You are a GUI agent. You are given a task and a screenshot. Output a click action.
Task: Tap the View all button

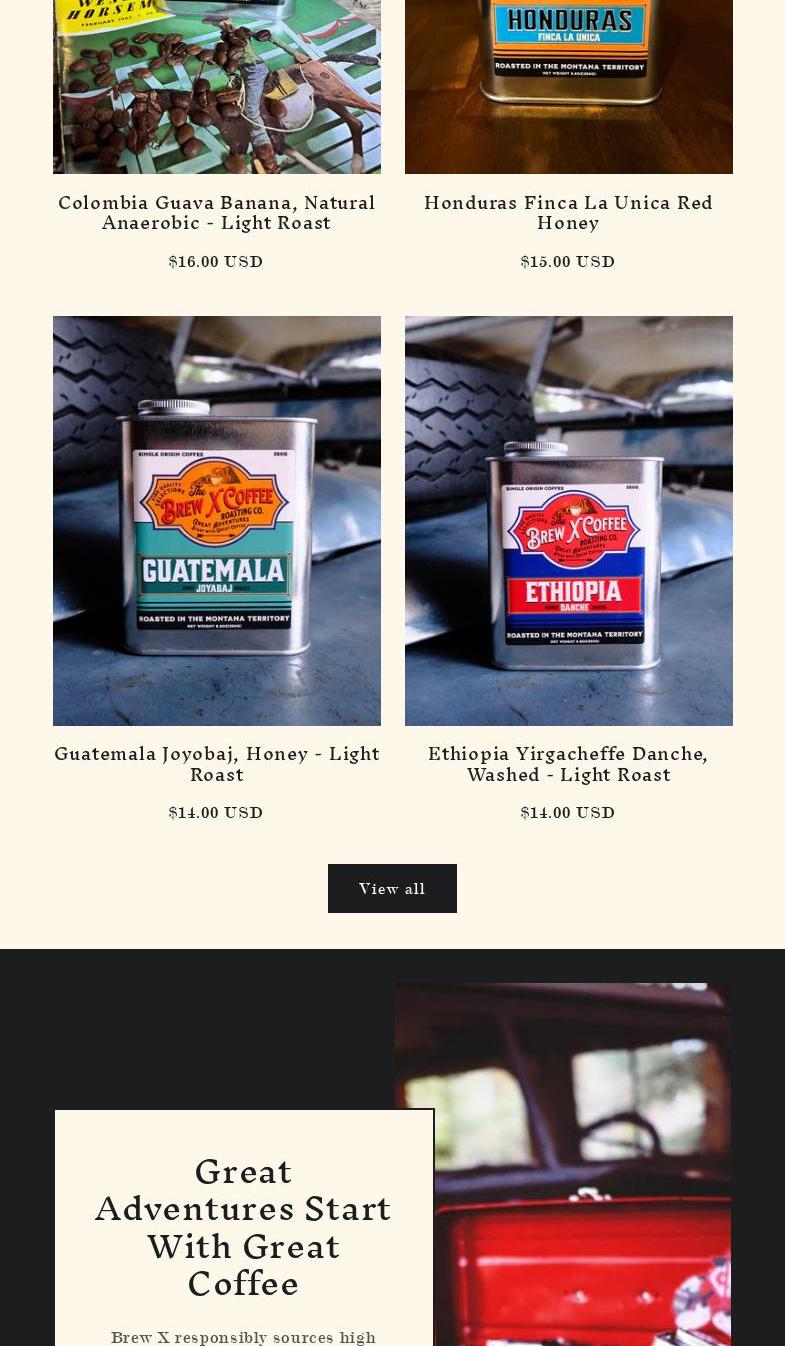392,888
